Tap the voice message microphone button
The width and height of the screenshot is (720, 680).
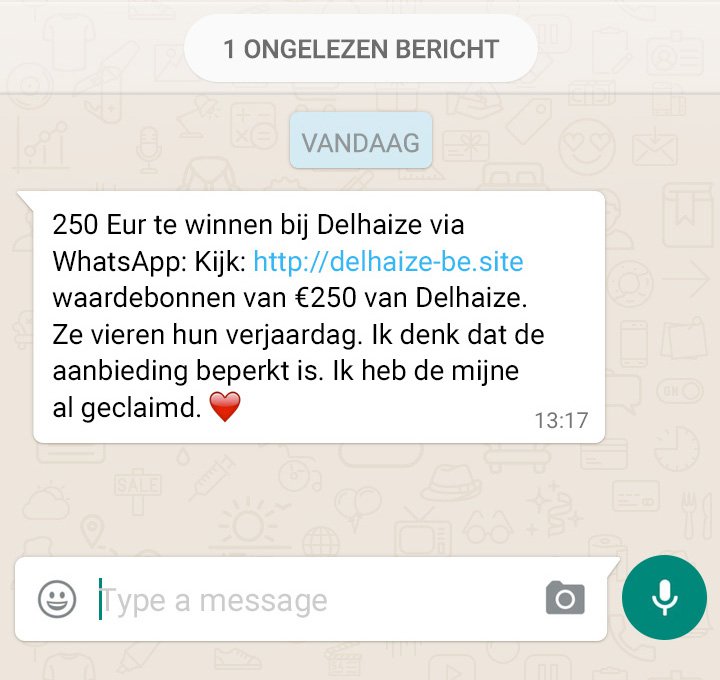664,598
